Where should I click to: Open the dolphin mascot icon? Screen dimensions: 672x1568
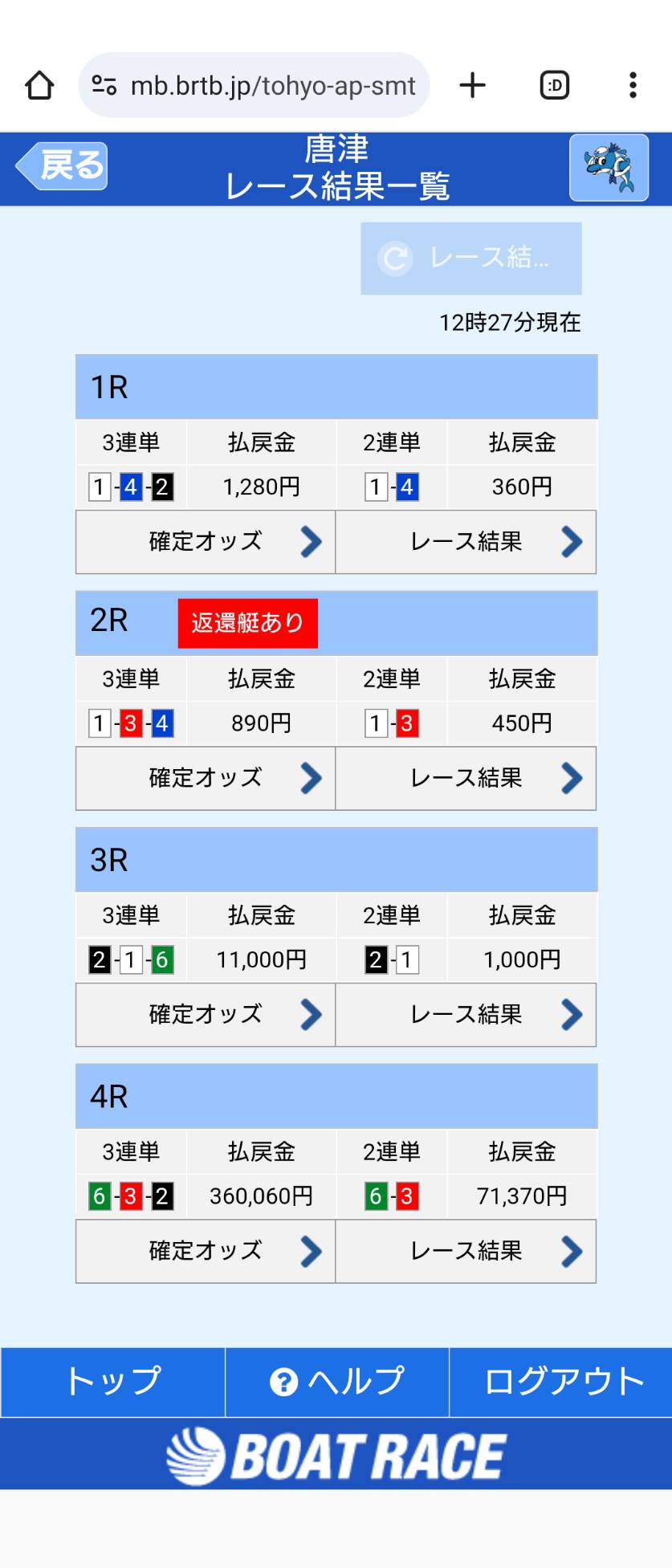click(x=609, y=167)
